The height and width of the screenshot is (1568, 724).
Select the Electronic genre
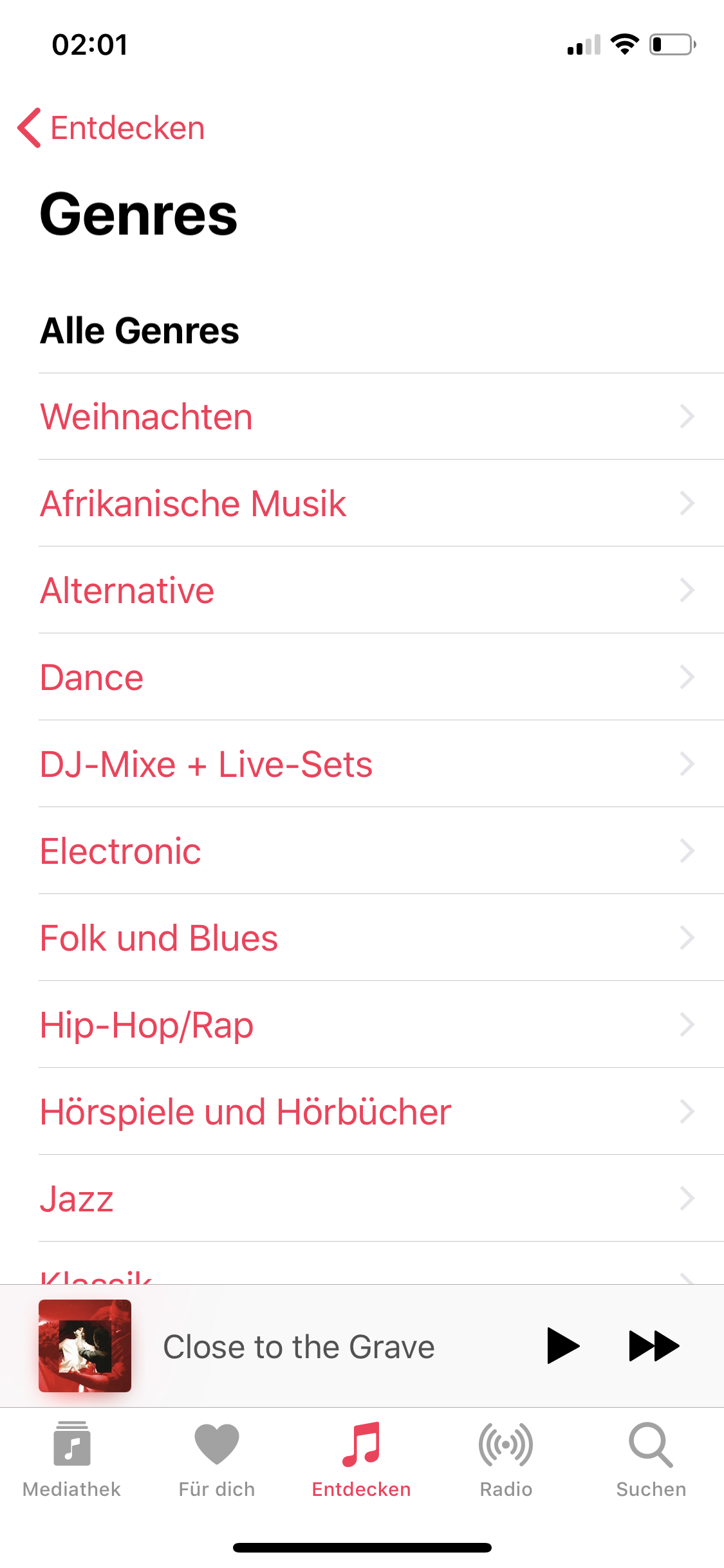[362, 851]
